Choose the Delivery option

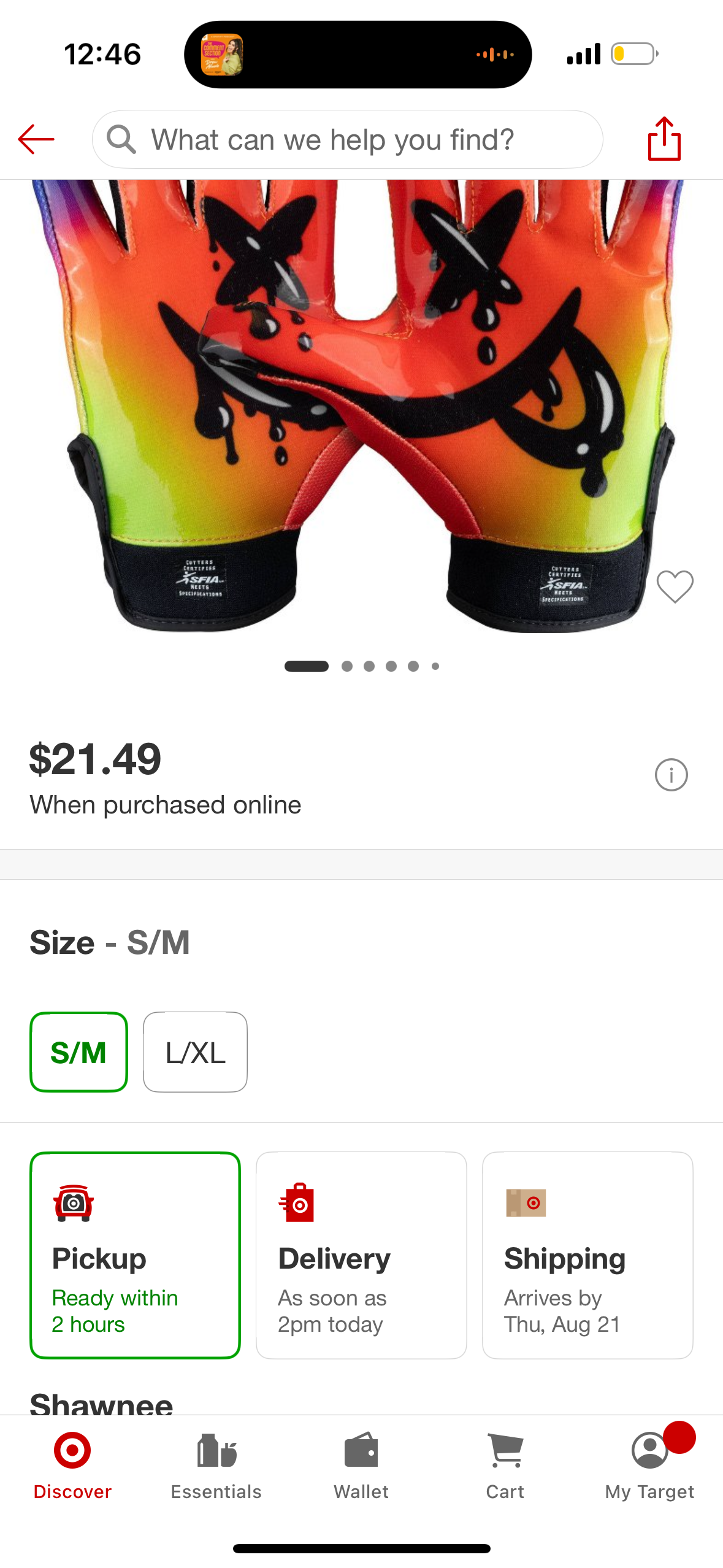click(361, 1255)
